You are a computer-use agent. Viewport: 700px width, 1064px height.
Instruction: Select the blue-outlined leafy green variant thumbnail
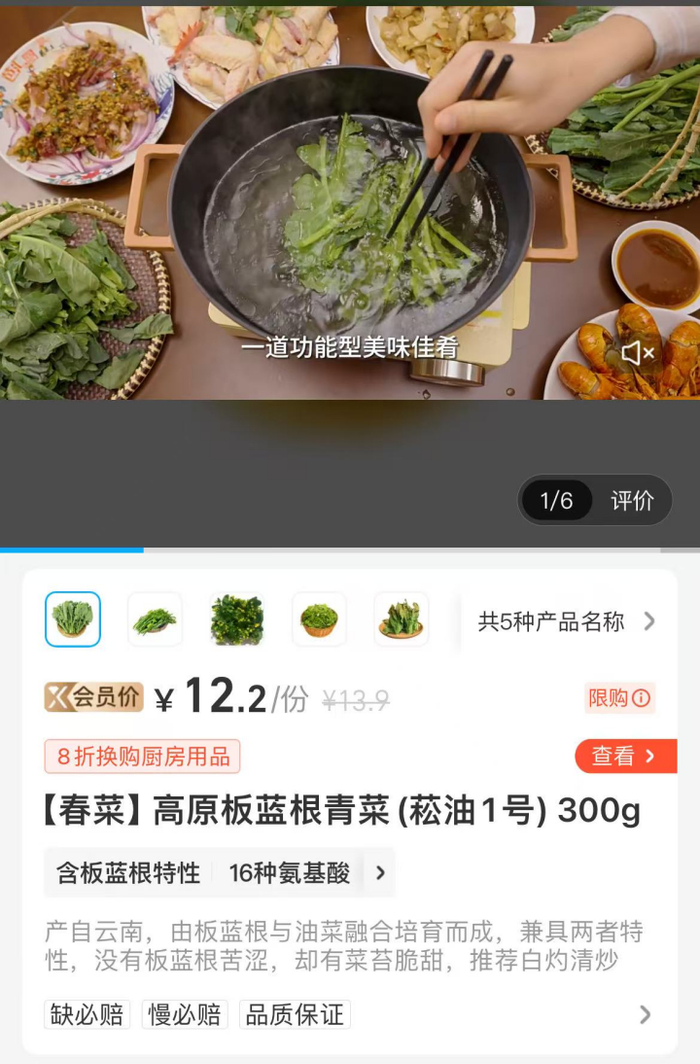pos(73,619)
